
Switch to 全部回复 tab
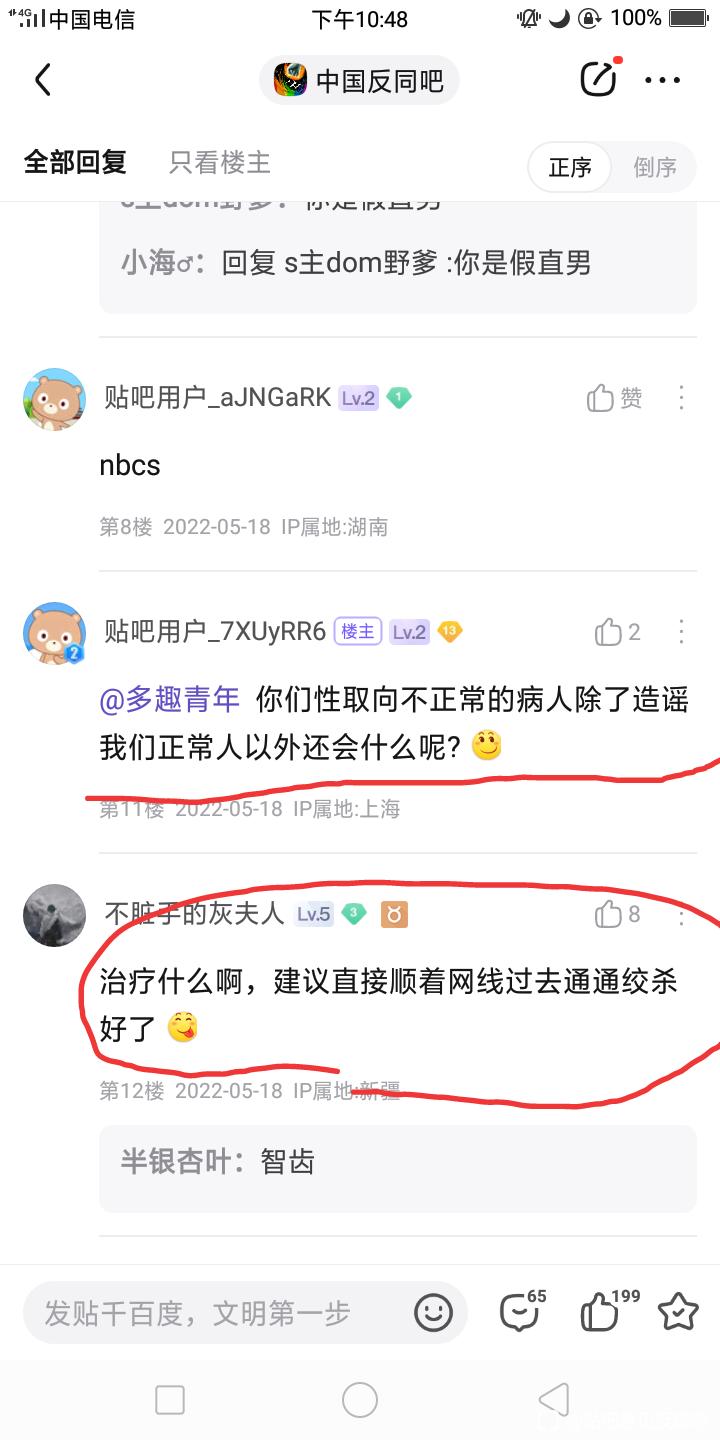coord(75,163)
